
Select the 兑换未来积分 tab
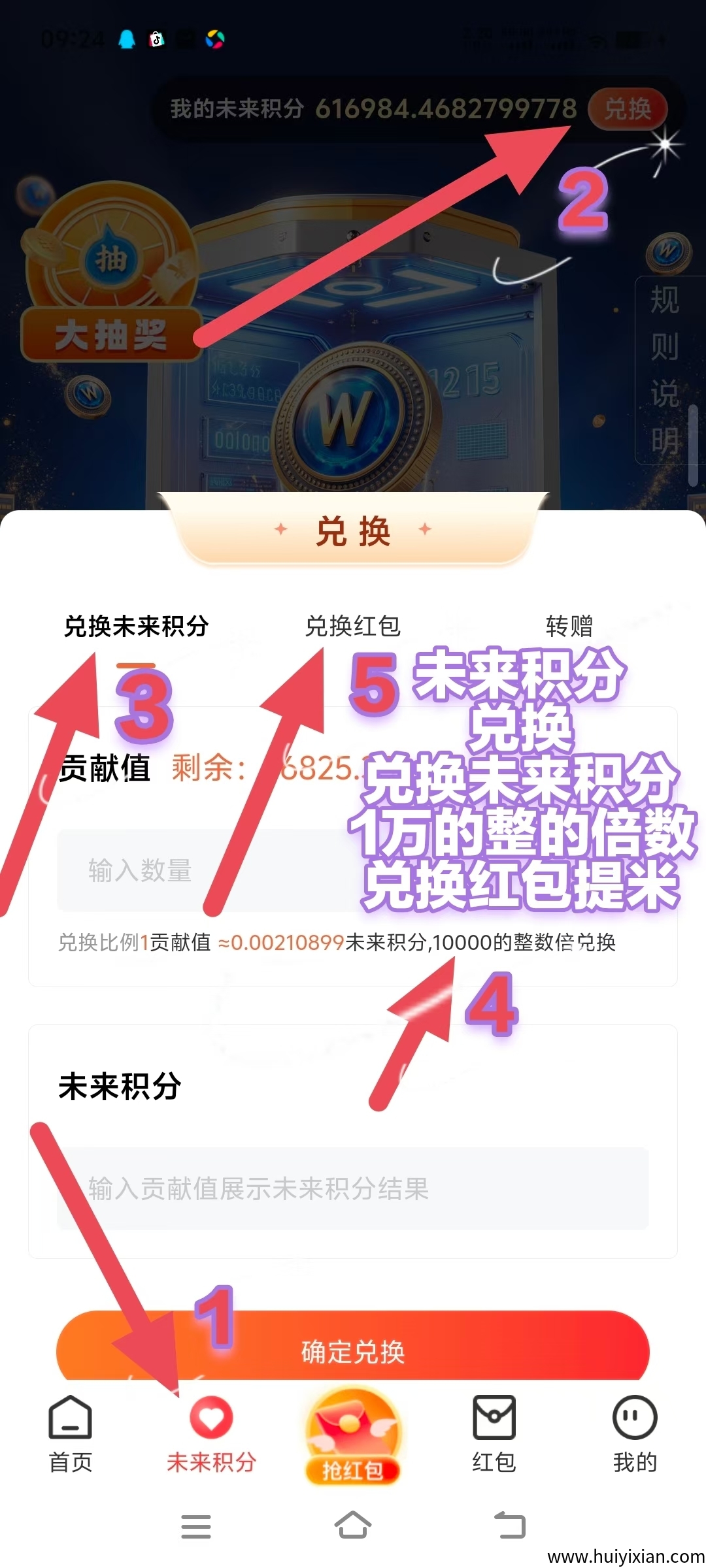(136, 626)
